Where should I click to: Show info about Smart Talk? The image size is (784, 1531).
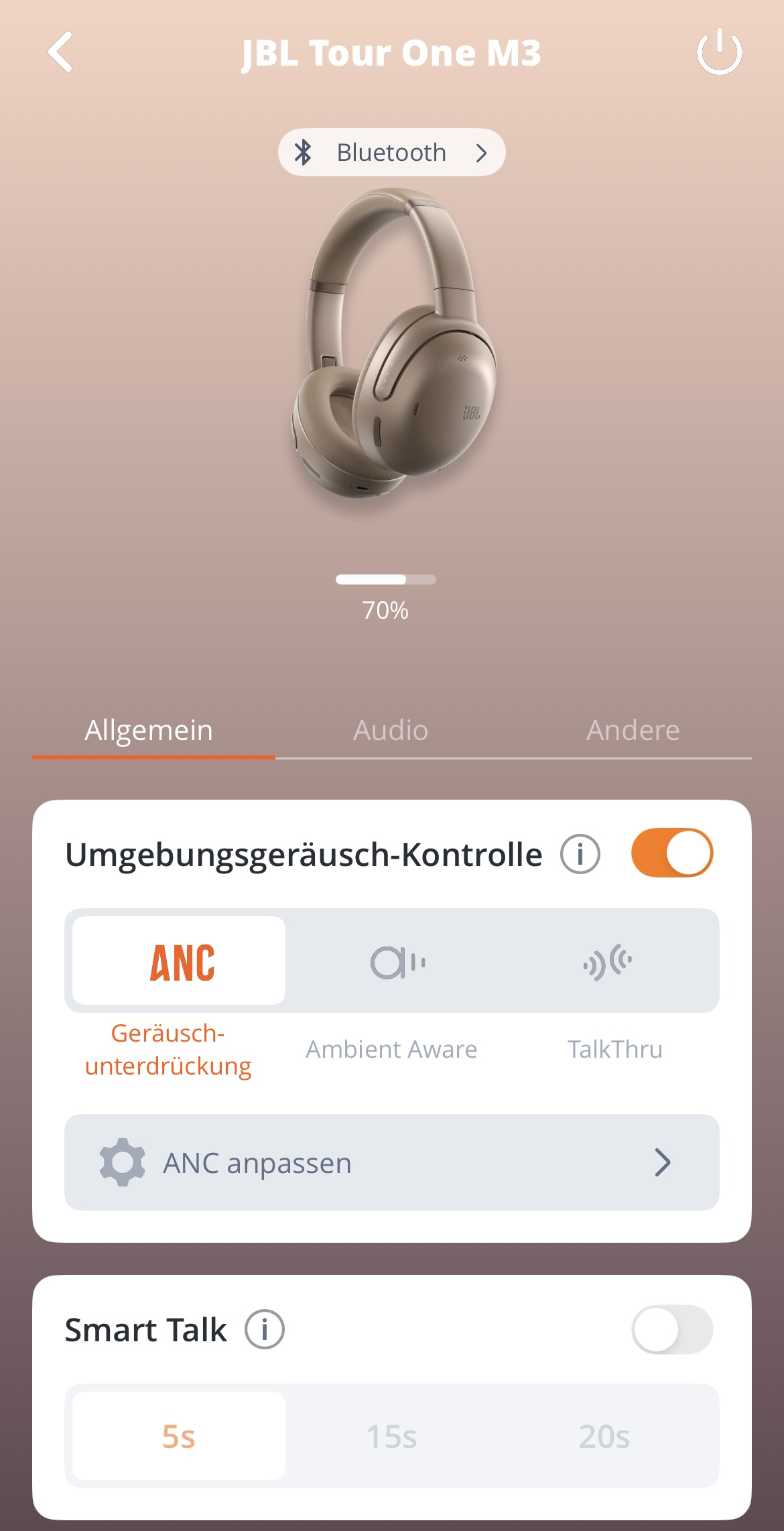(265, 1329)
